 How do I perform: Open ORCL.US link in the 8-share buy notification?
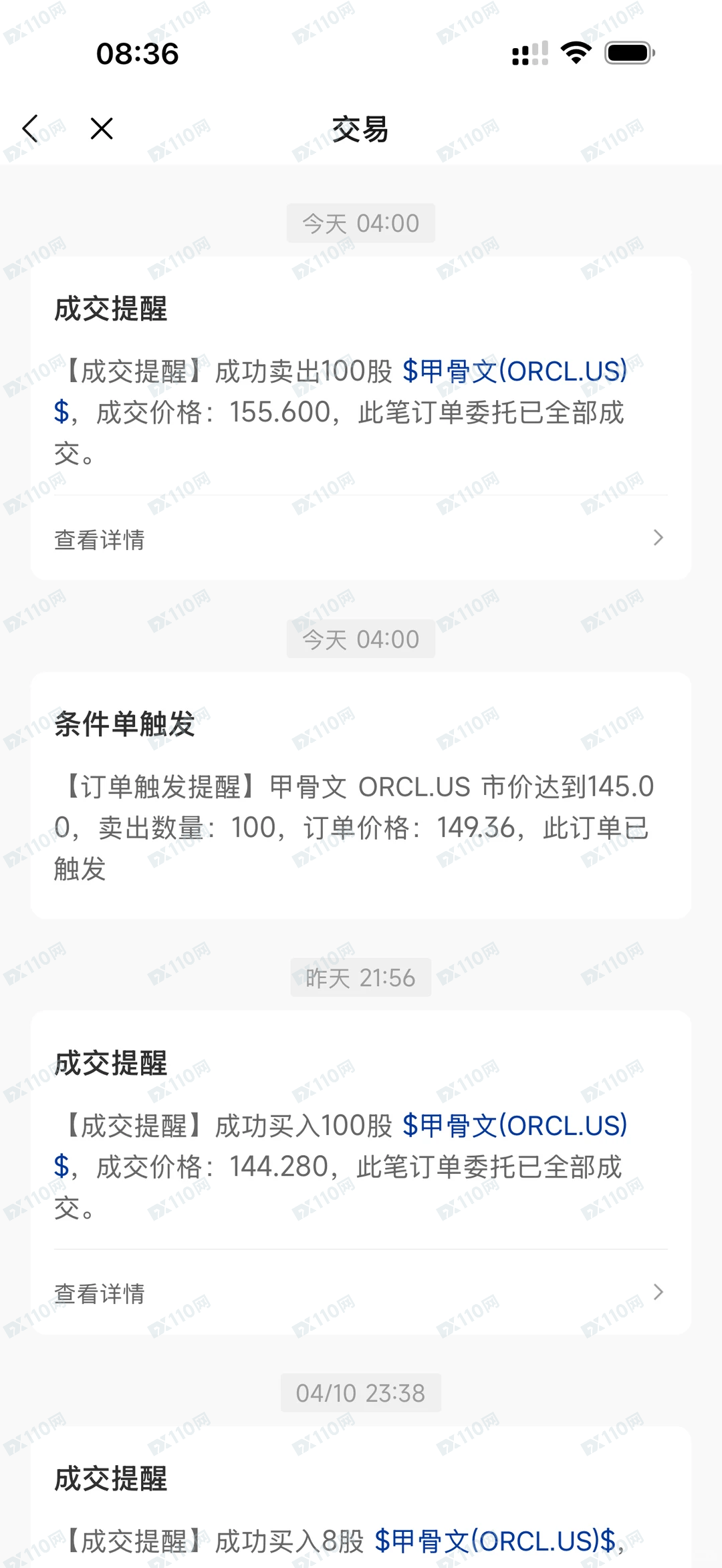tap(494, 1541)
